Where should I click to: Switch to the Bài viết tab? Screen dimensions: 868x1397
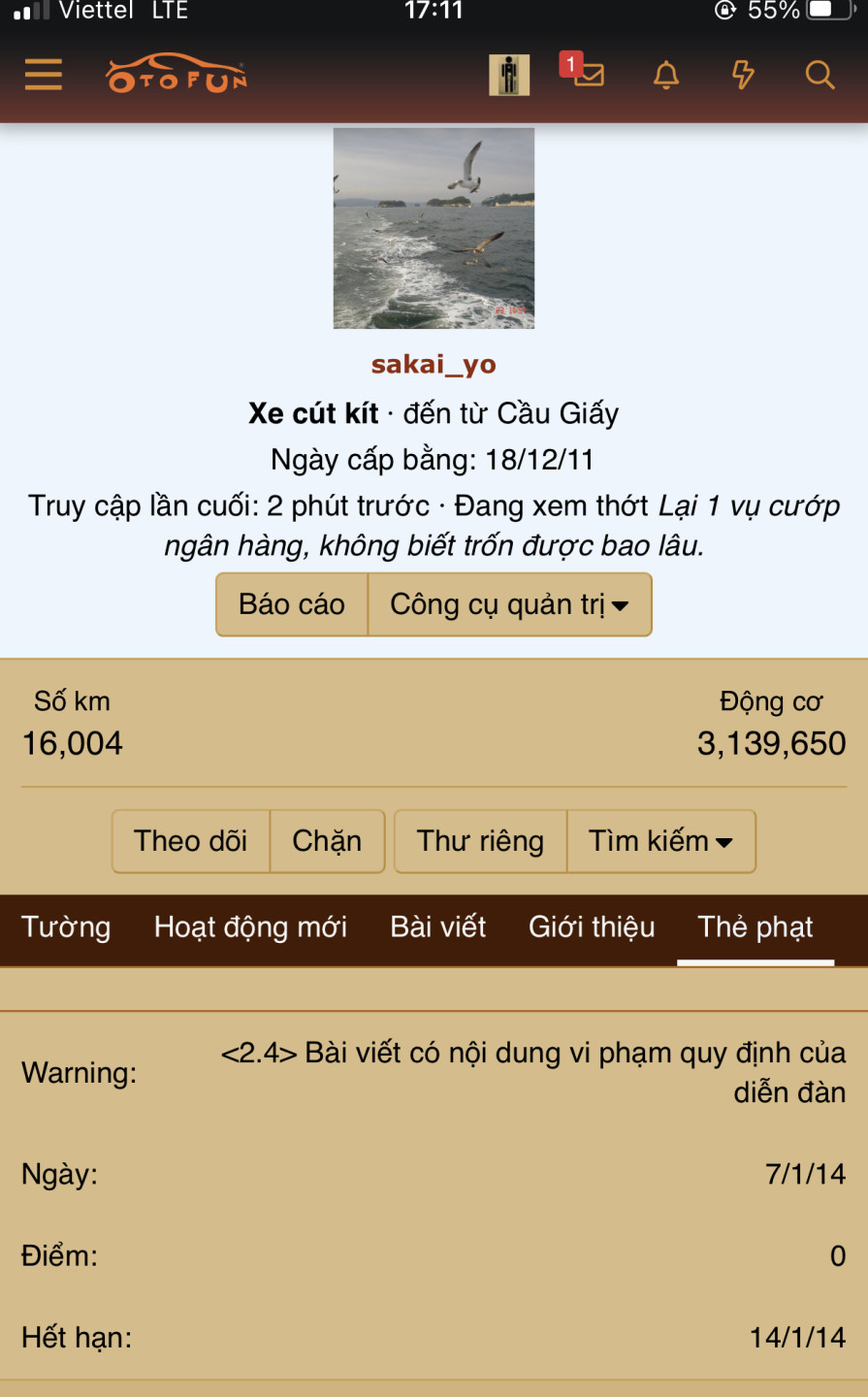pos(437,927)
